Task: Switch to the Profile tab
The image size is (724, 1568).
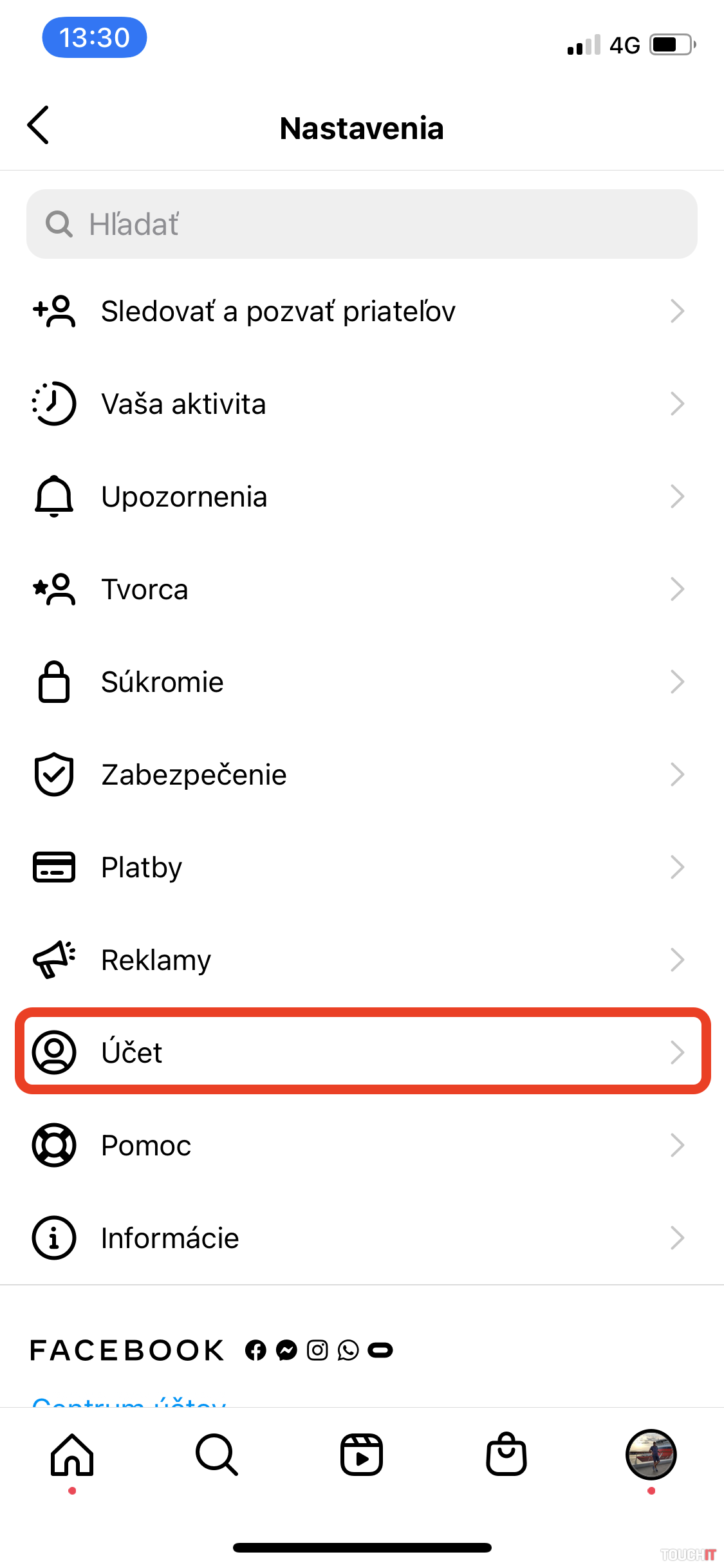Action: (651, 1455)
